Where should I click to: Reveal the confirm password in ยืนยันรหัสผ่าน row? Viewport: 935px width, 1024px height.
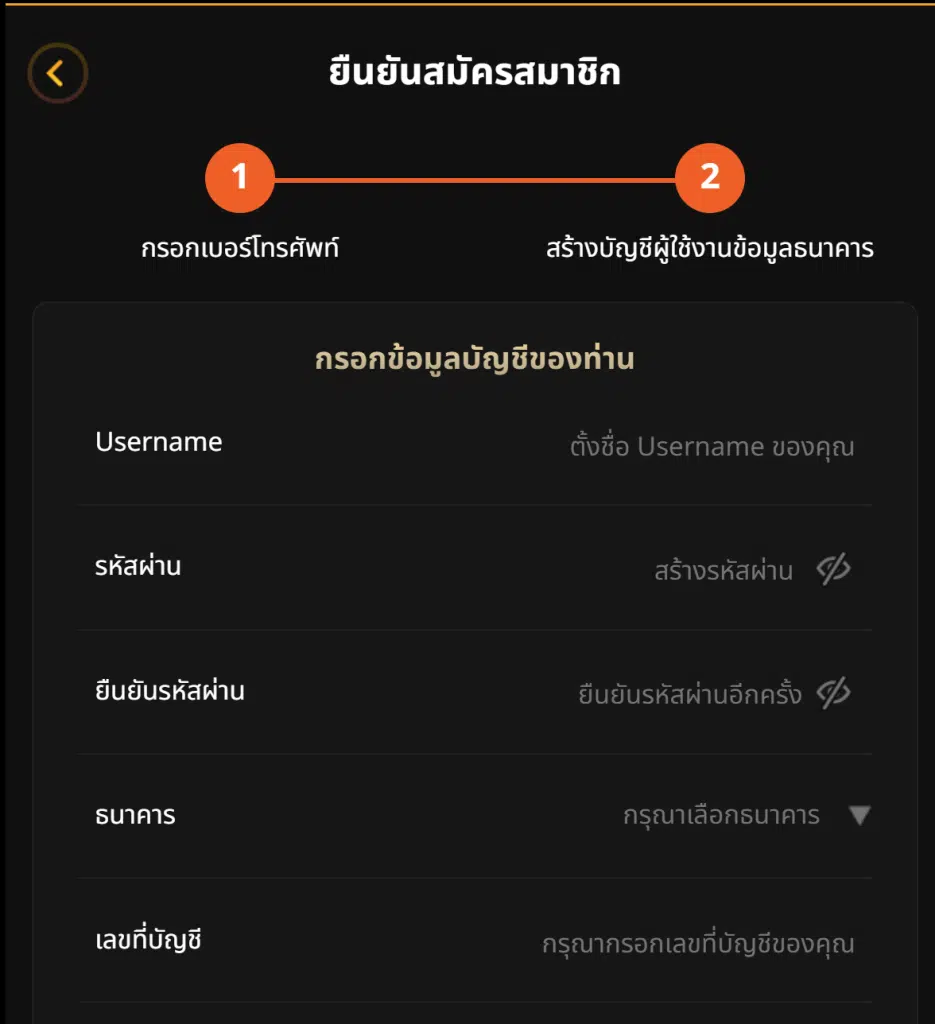point(833,693)
